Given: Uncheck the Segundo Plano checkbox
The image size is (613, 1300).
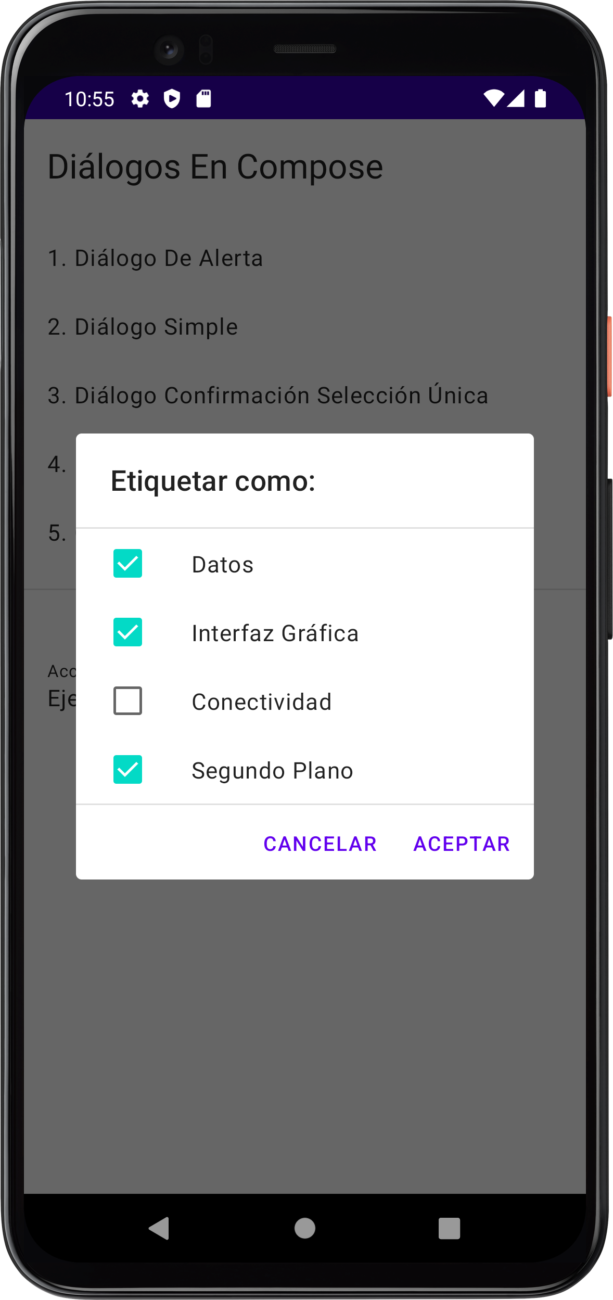Looking at the screenshot, I should 128,770.
